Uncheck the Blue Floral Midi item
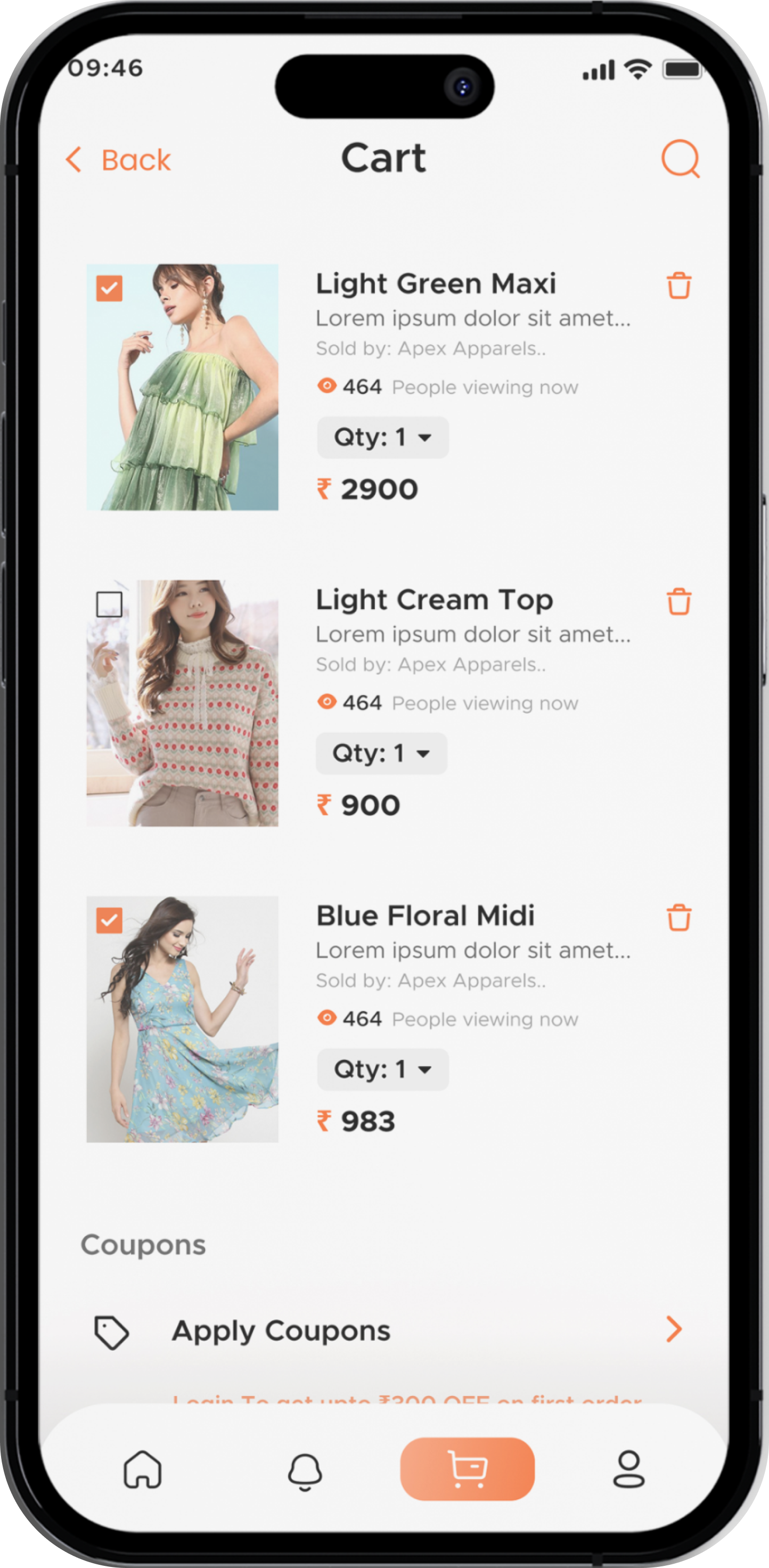 (110, 920)
